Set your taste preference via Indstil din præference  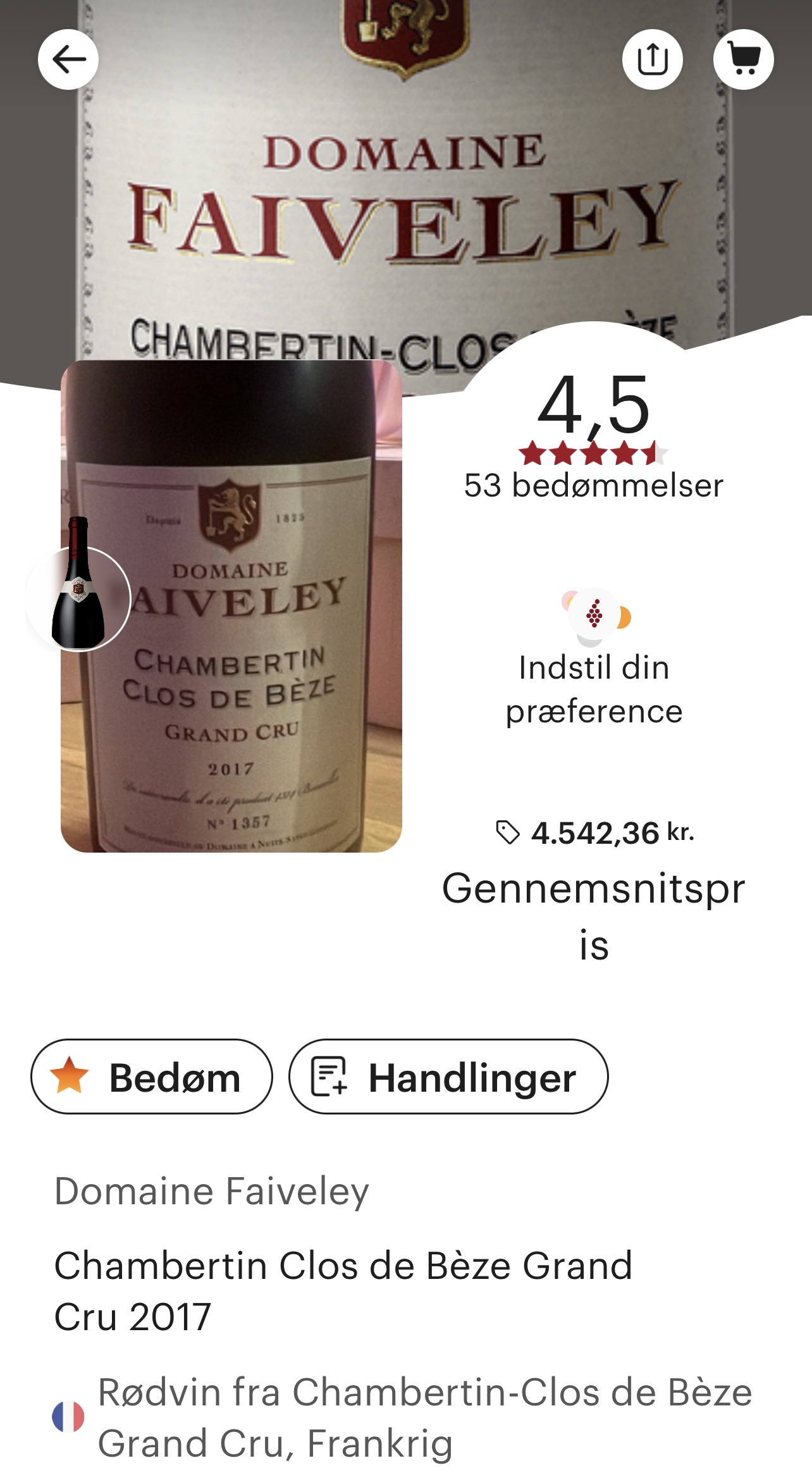[593, 688]
